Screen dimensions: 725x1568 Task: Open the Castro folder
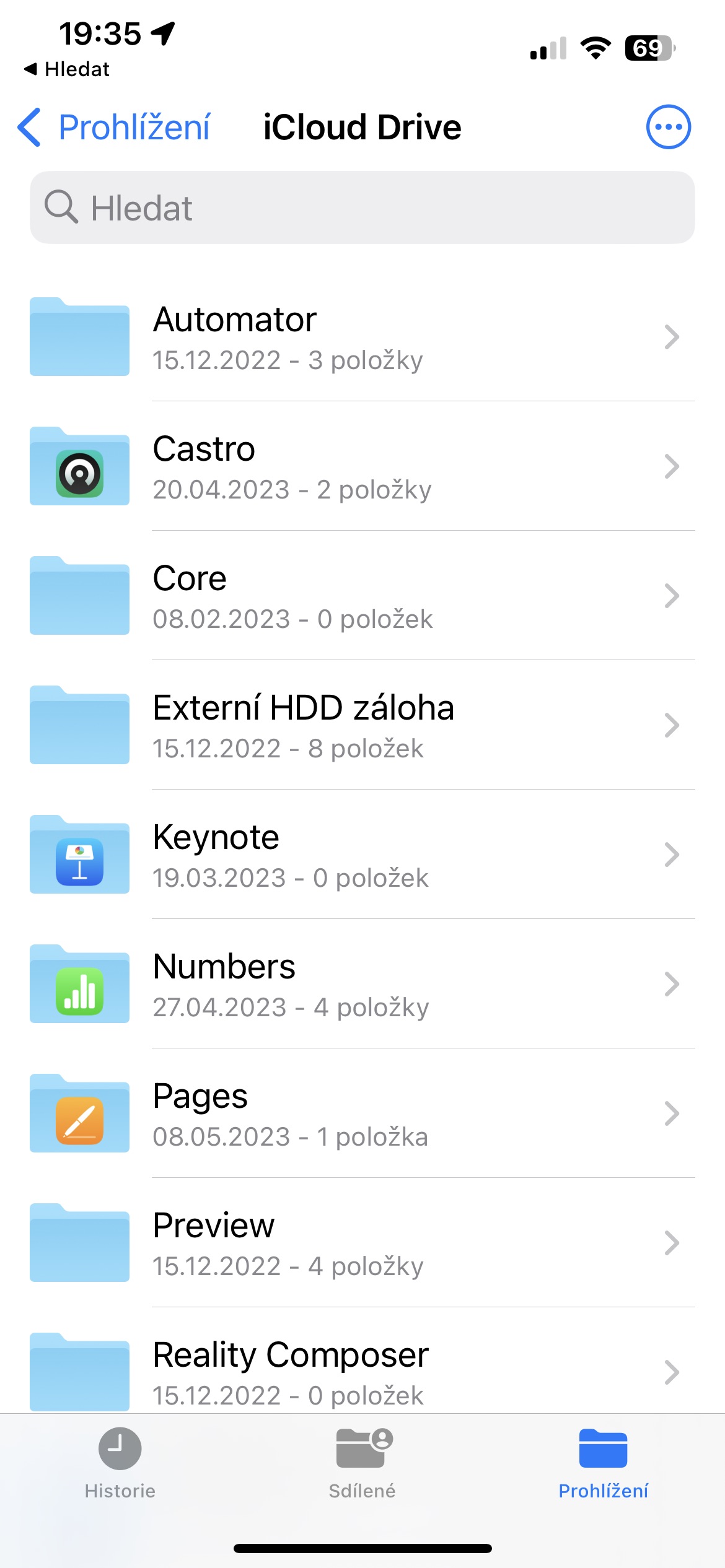pyautogui.click(x=362, y=466)
